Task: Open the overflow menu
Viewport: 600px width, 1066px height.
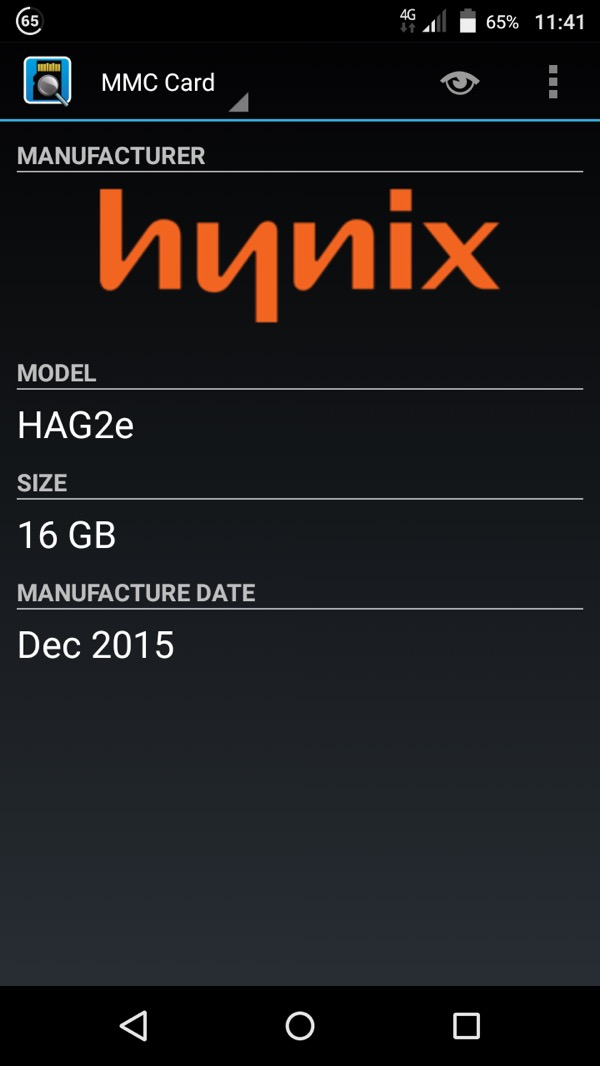Action: coord(553,82)
